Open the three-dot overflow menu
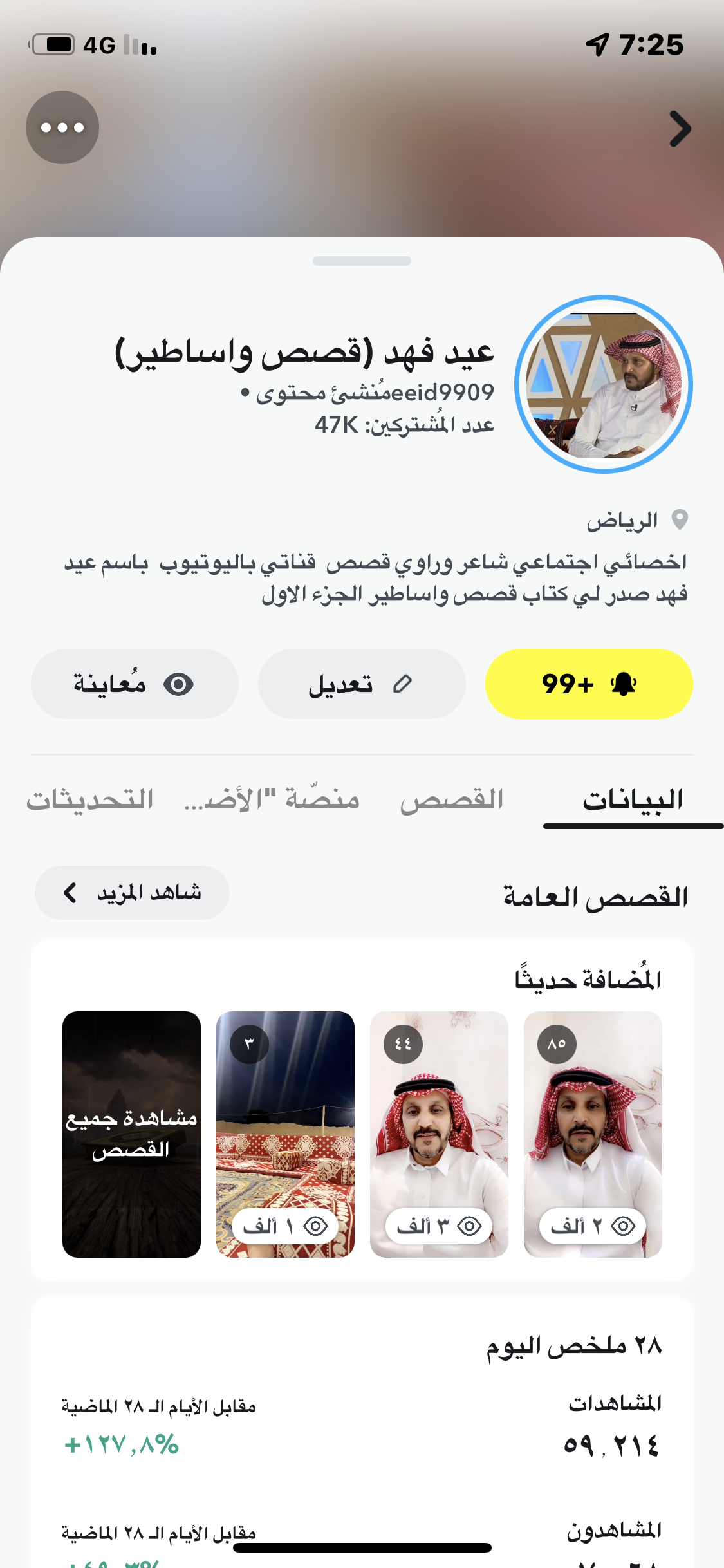 62,127
